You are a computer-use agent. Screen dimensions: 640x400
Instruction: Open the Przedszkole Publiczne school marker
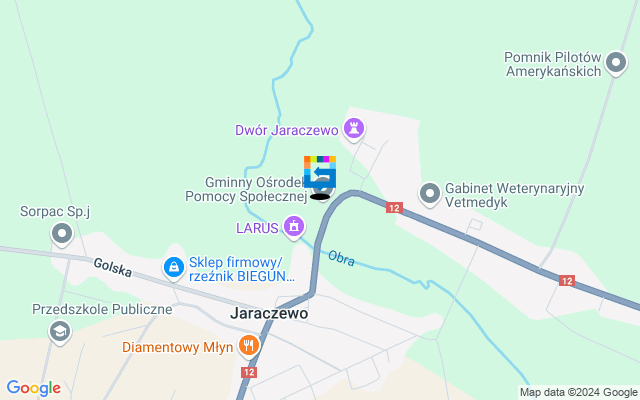pos(61,331)
